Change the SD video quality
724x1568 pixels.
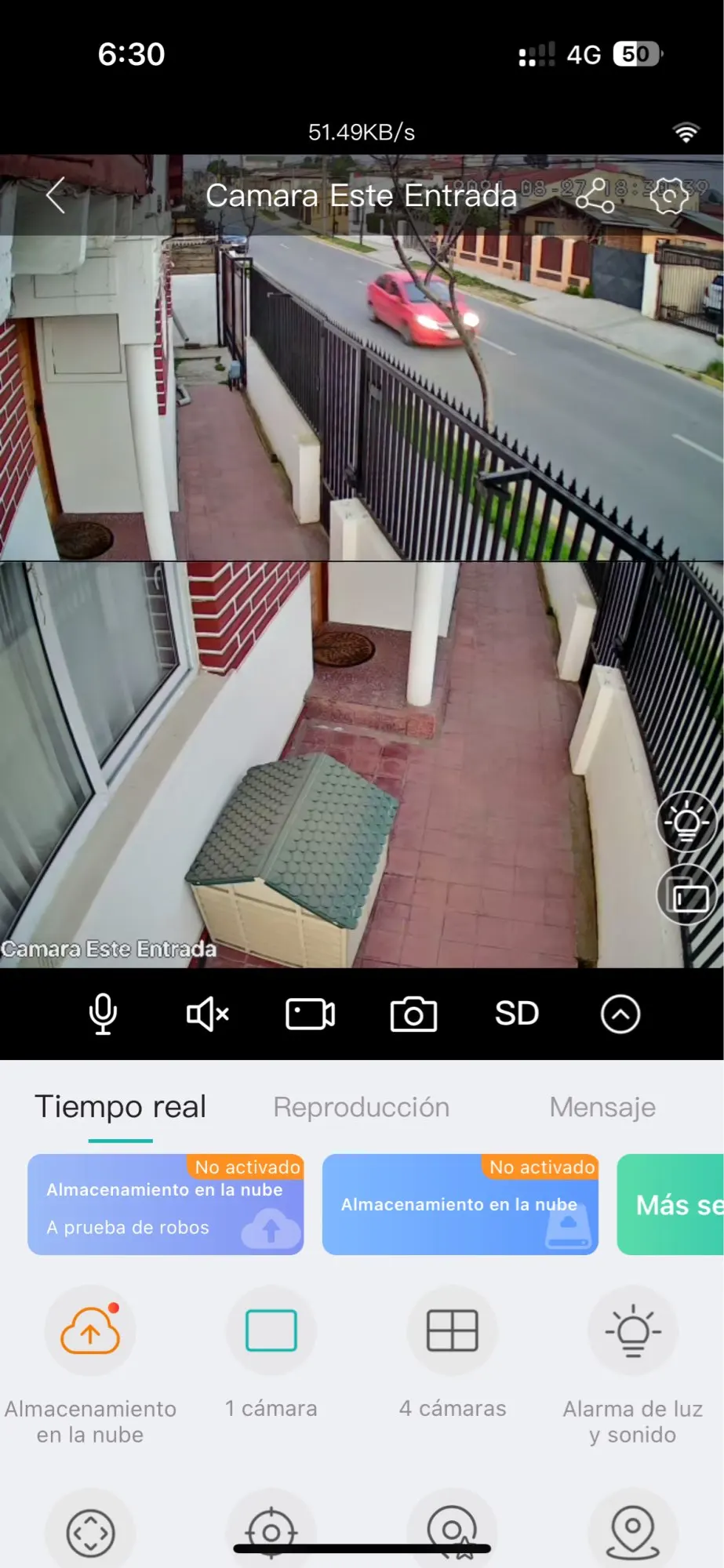click(517, 1014)
